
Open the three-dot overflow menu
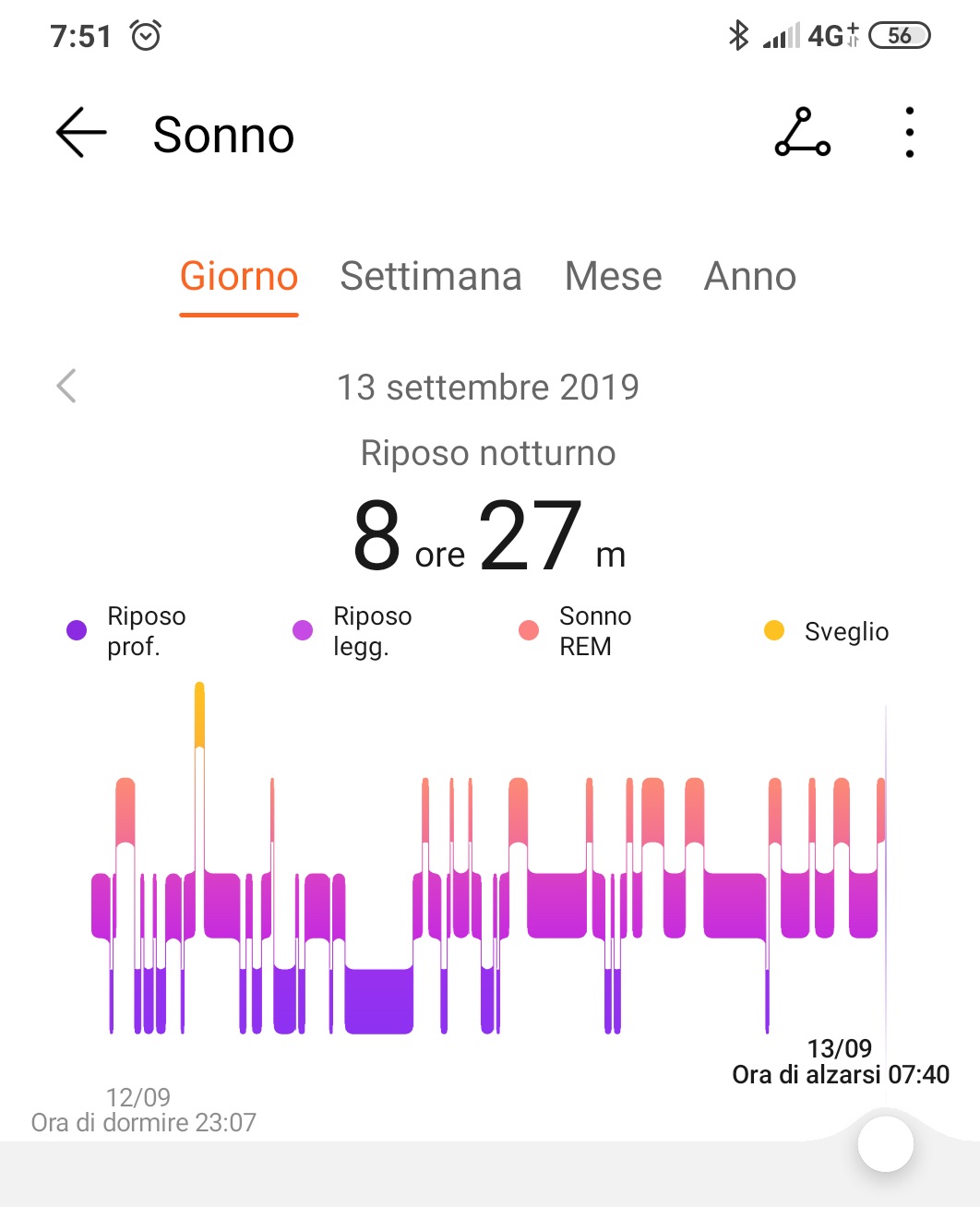(x=910, y=134)
